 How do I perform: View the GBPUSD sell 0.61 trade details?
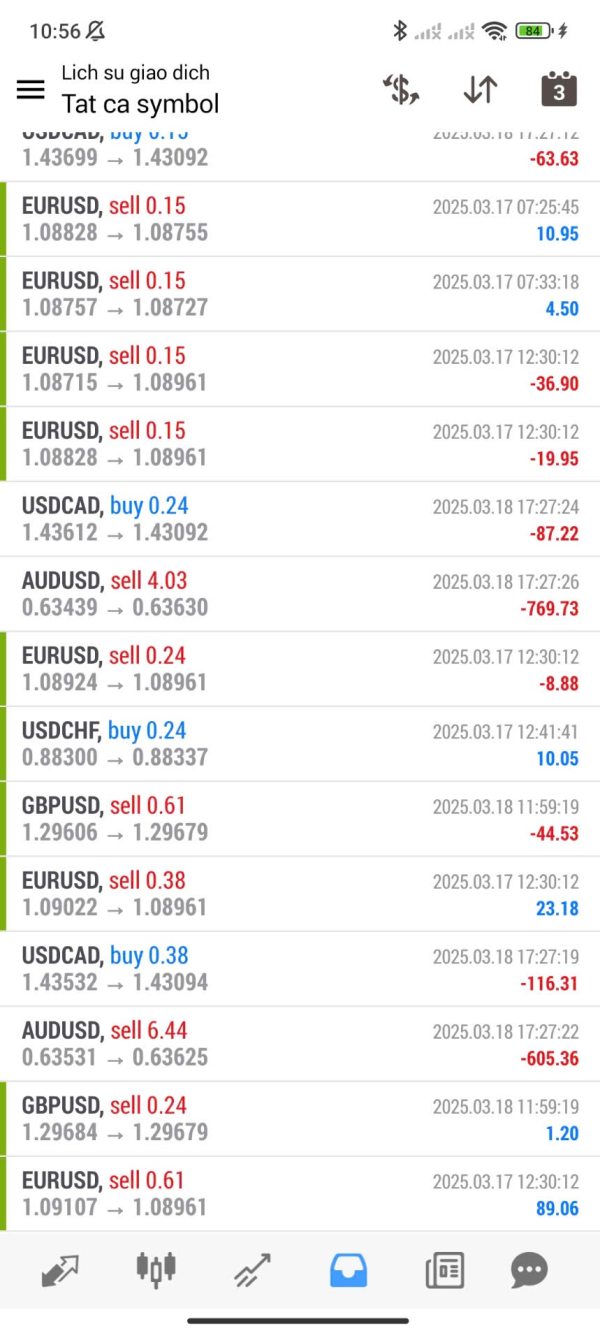300,819
